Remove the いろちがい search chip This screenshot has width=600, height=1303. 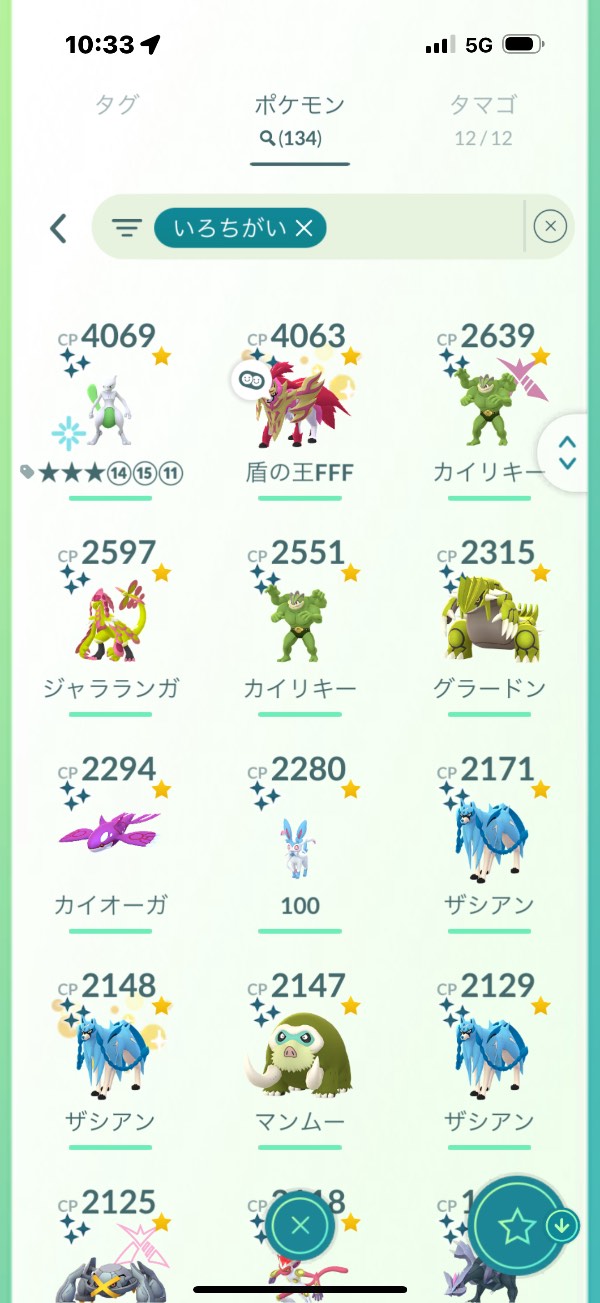point(304,229)
